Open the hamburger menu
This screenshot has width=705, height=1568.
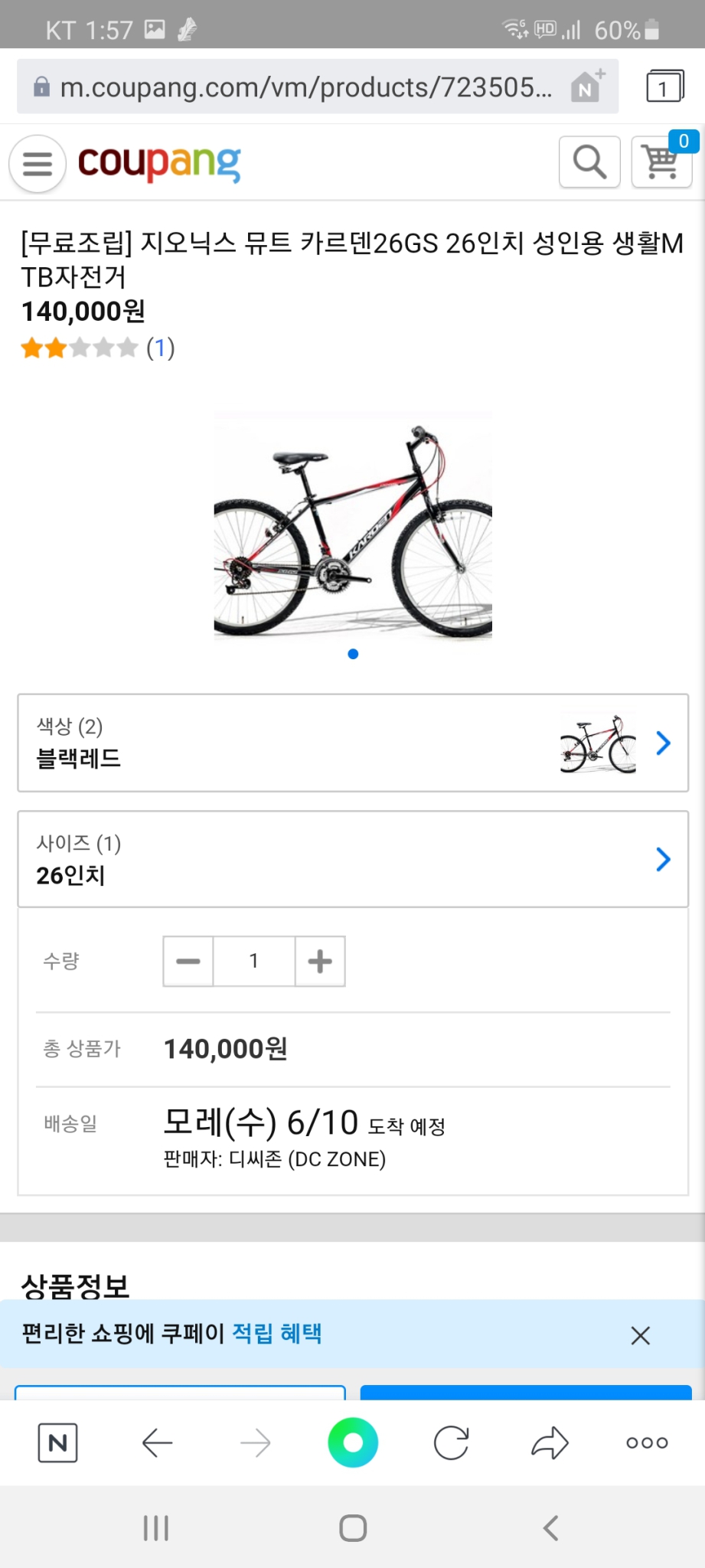click(x=36, y=164)
